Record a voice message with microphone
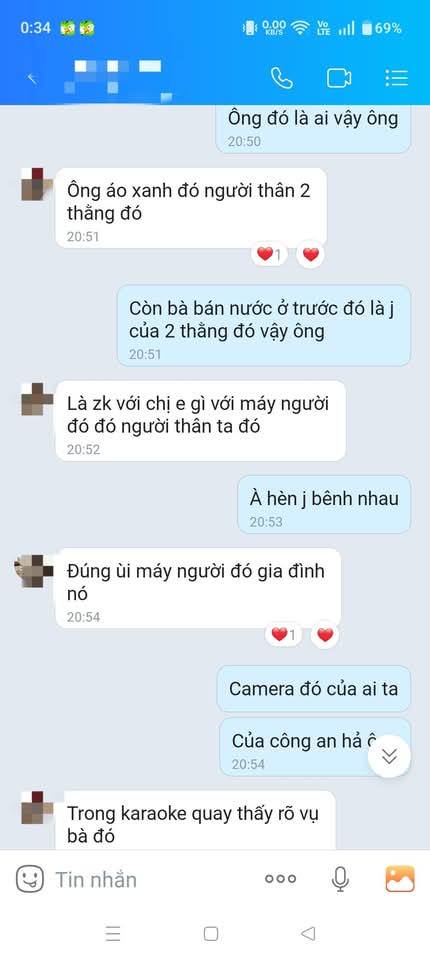The width and height of the screenshot is (430, 960). tap(340, 879)
